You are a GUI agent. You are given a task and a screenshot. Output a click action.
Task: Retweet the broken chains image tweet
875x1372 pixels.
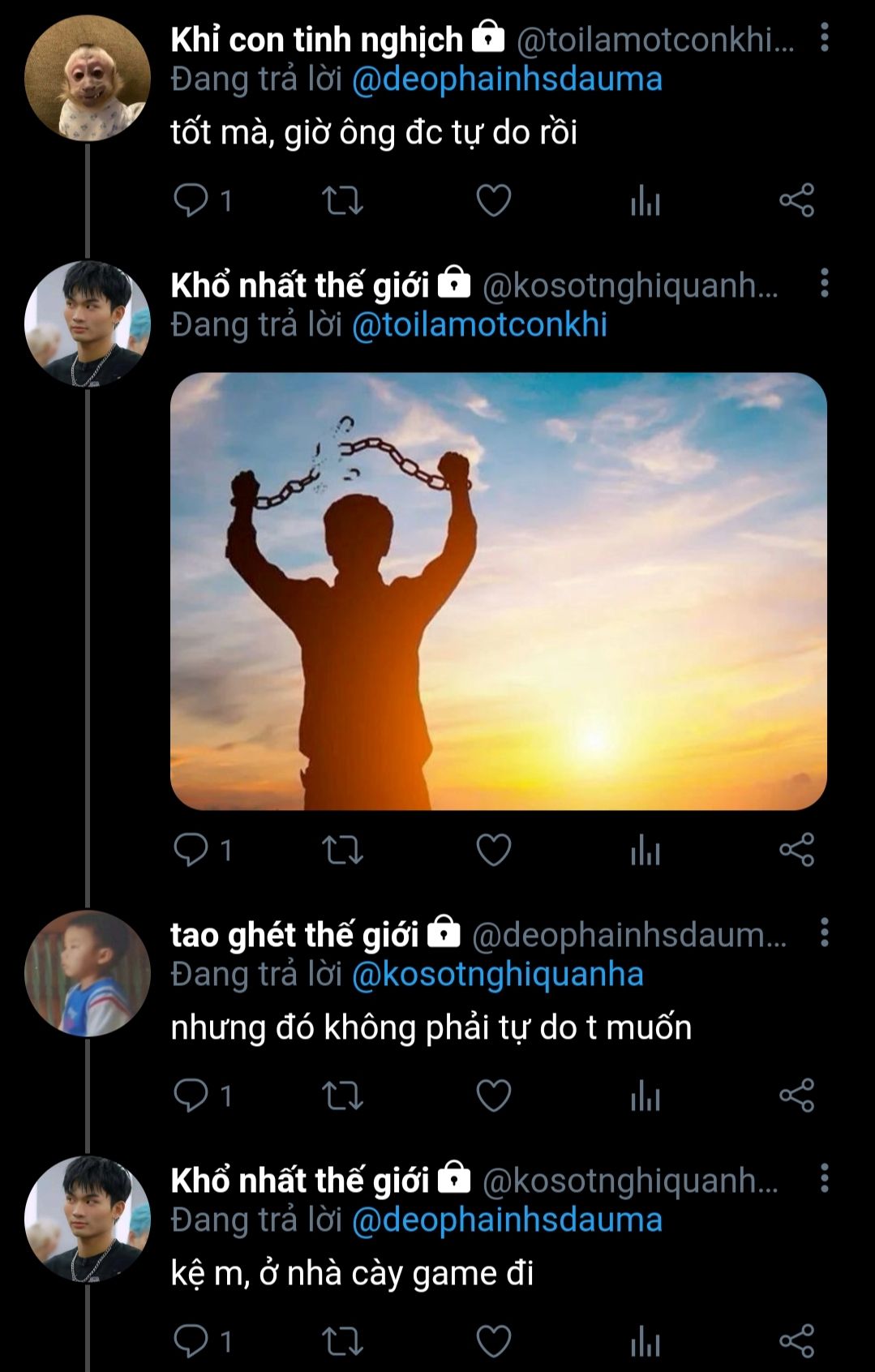click(x=342, y=850)
